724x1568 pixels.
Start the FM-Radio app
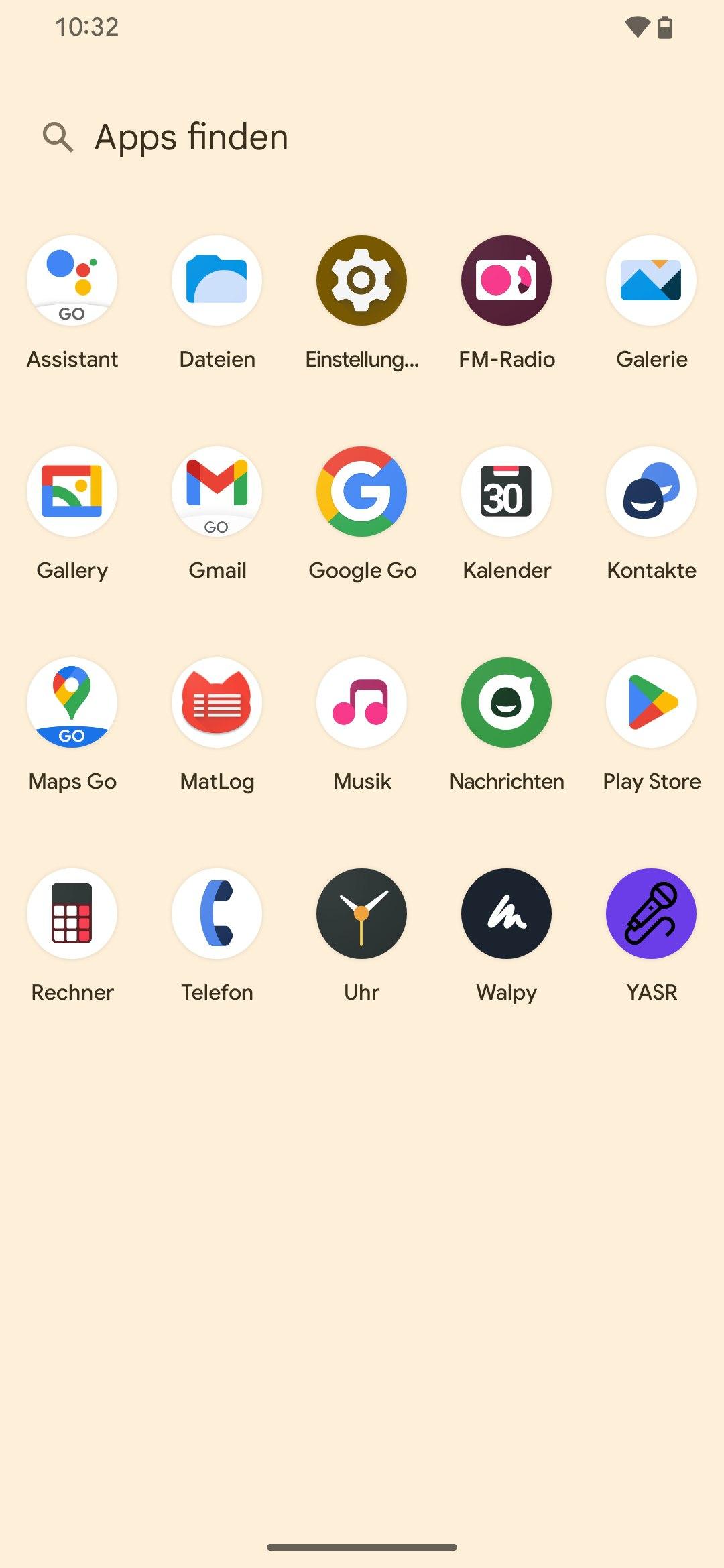point(506,281)
